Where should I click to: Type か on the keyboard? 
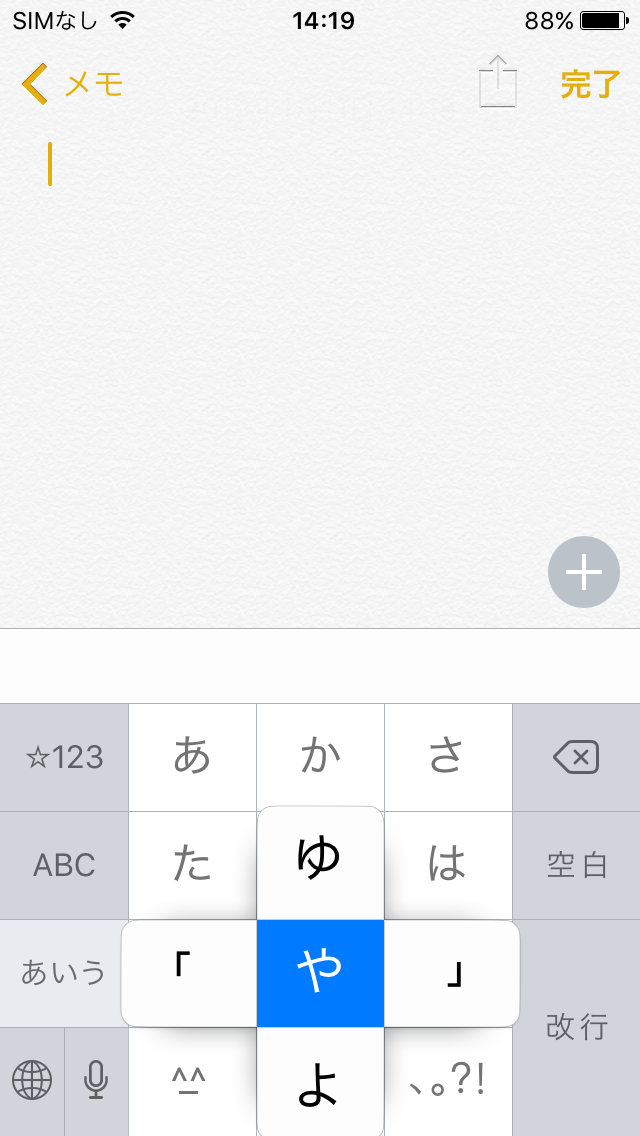pyautogui.click(x=320, y=758)
